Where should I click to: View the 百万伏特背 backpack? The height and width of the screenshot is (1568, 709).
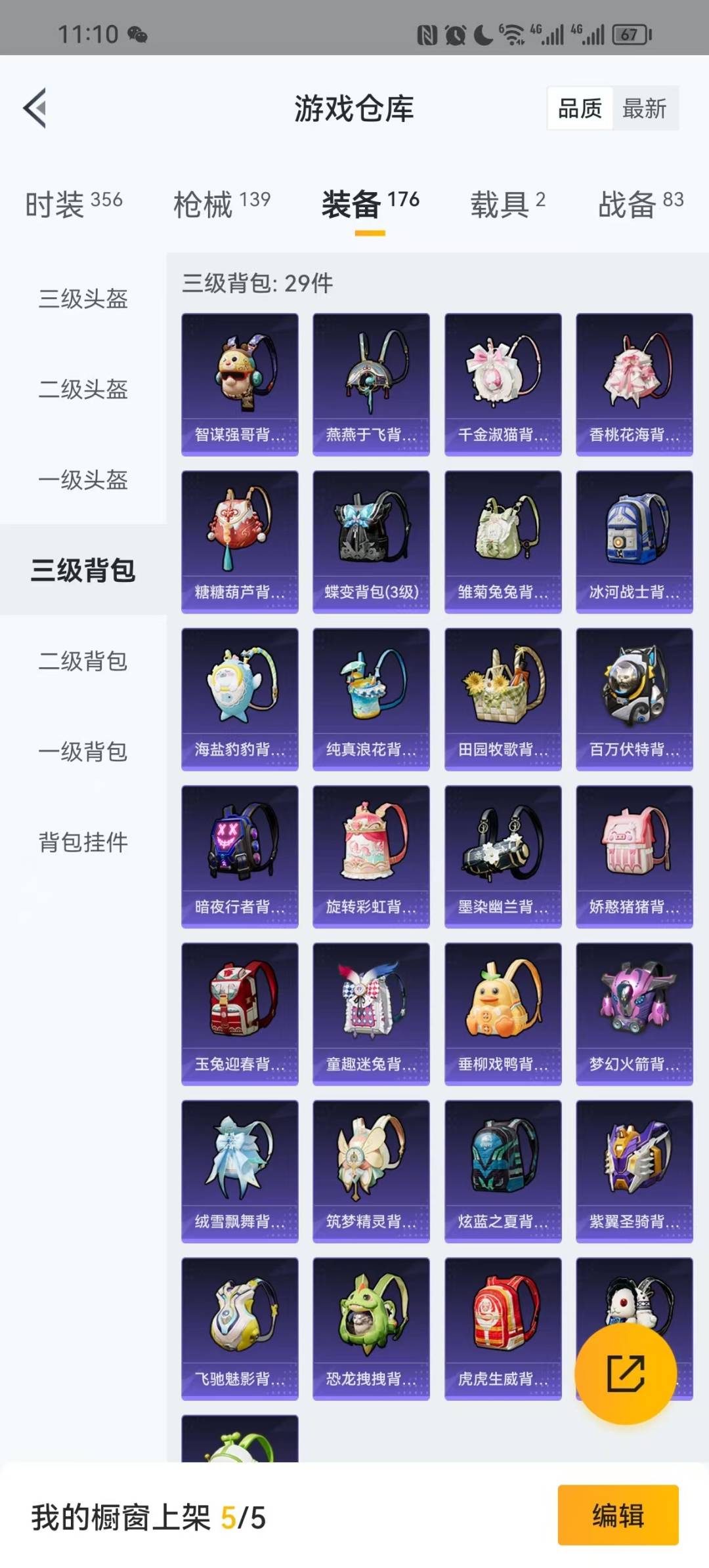634,699
